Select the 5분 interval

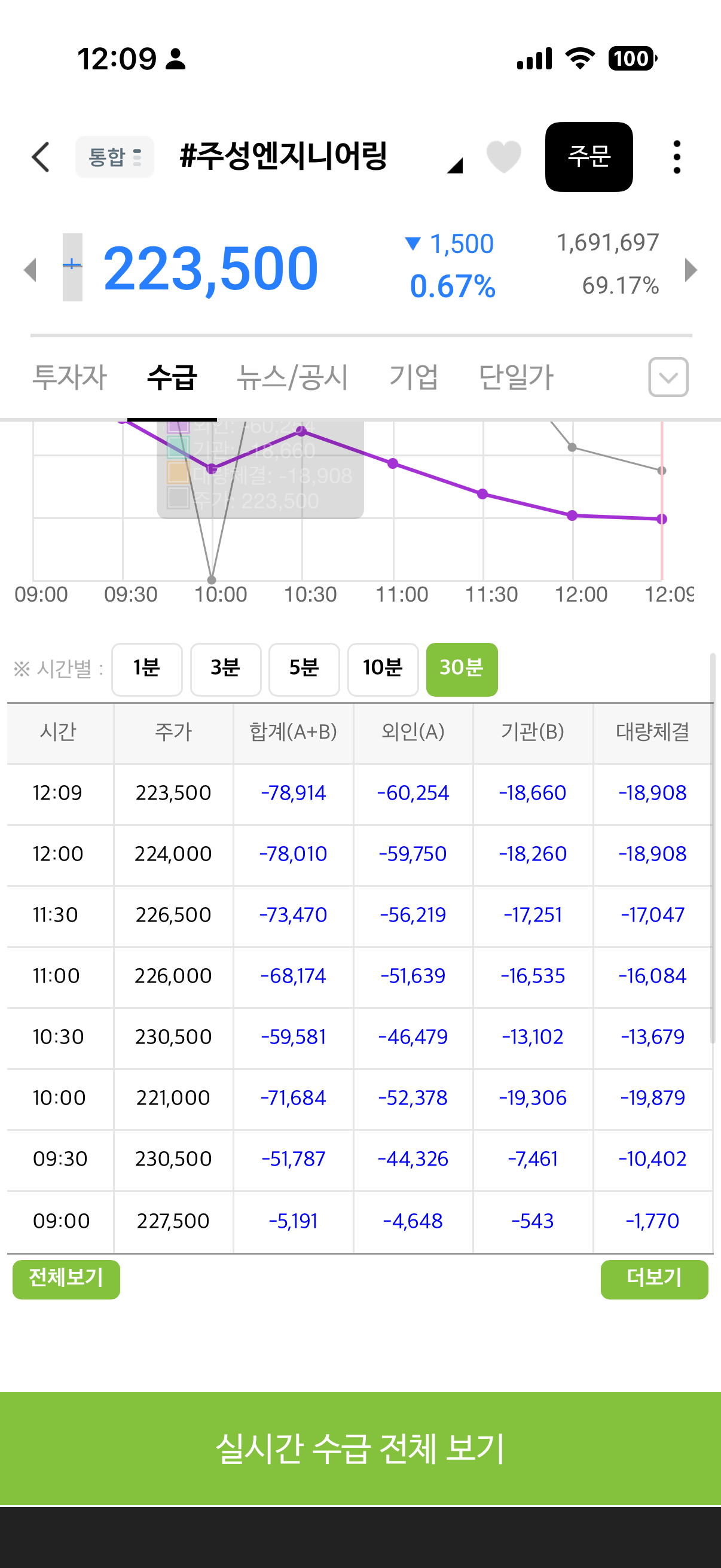(304, 669)
